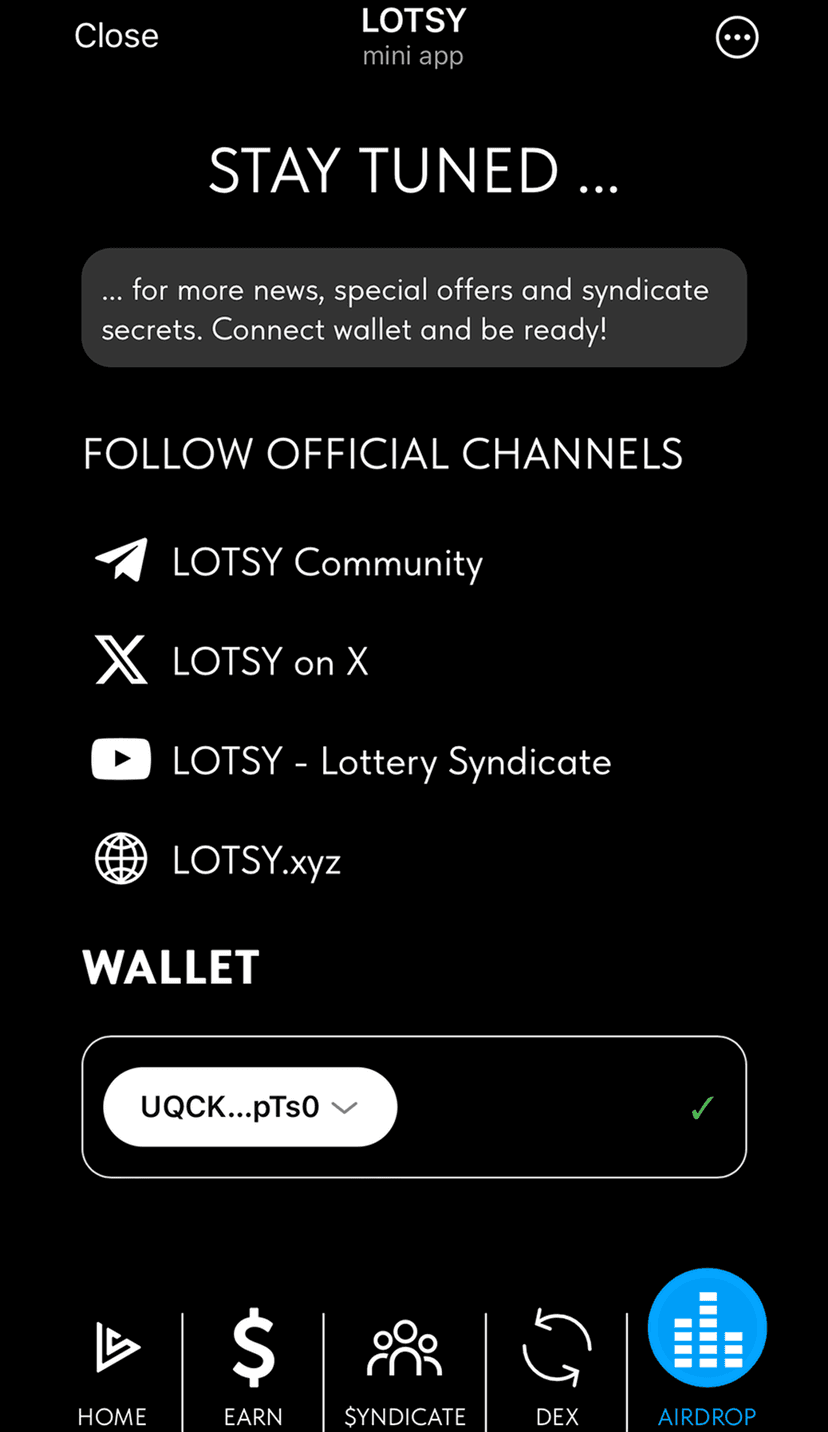The height and width of the screenshot is (1432, 828).
Task: Open the $yndicate tab
Action: (404, 1368)
